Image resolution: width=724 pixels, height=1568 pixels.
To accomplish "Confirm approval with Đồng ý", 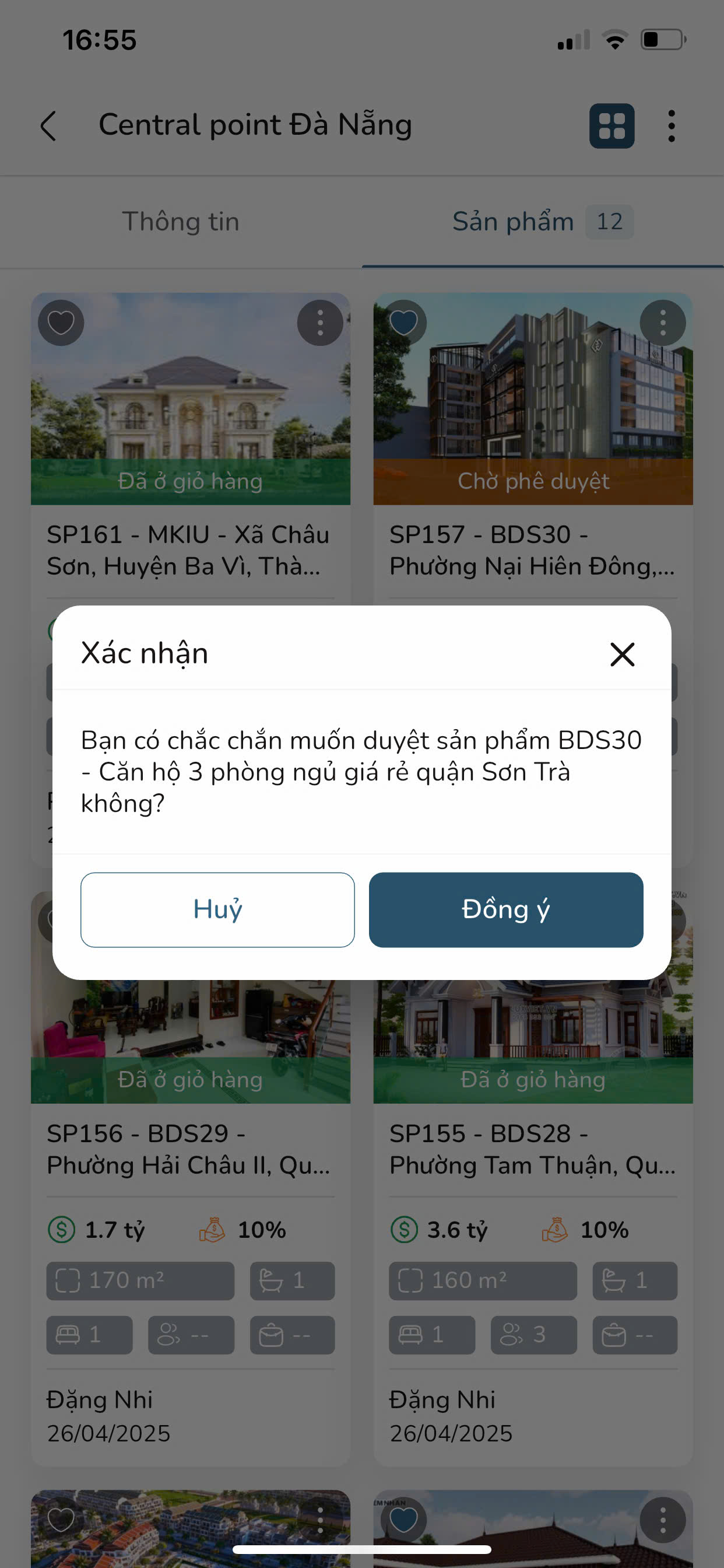I will click(x=505, y=909).
